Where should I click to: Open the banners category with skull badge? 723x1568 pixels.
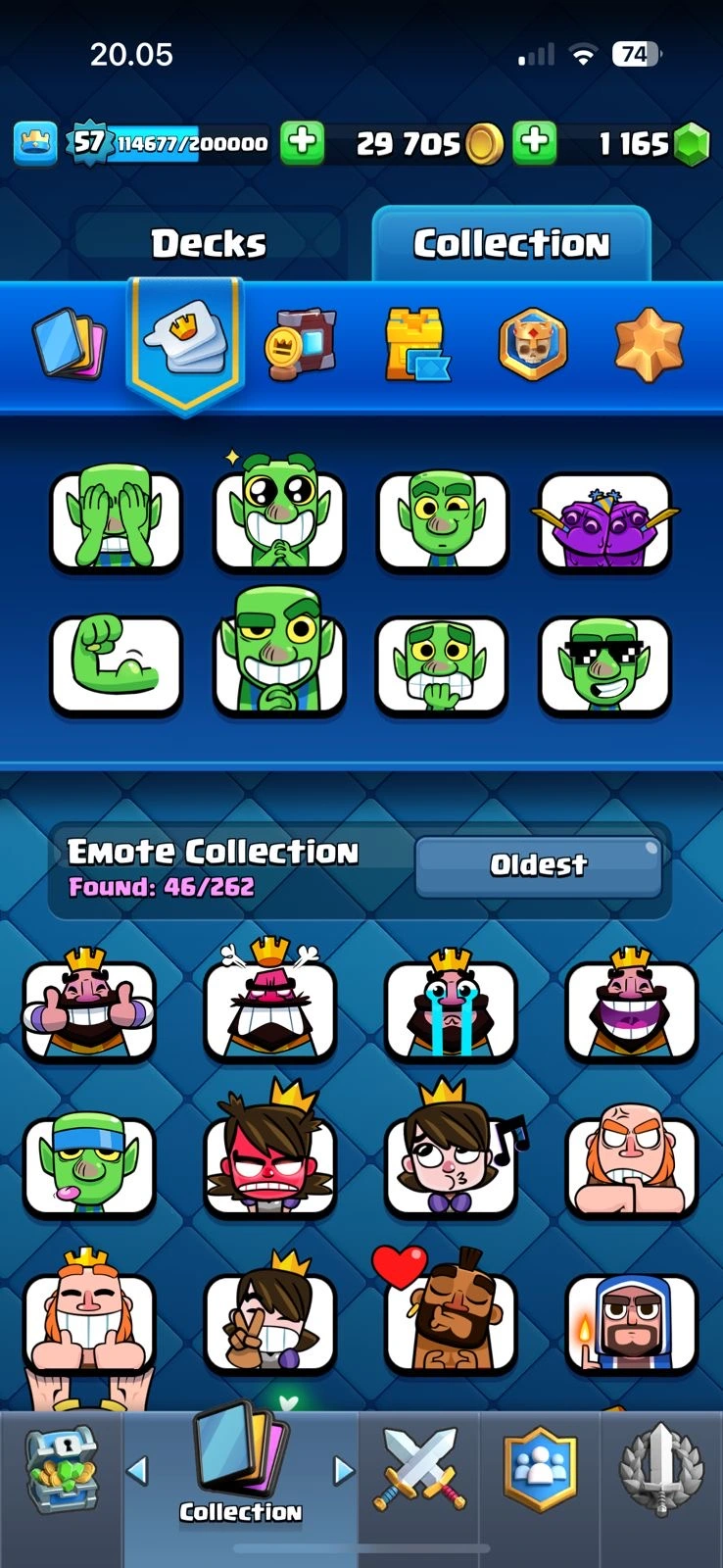pos(533,344)
